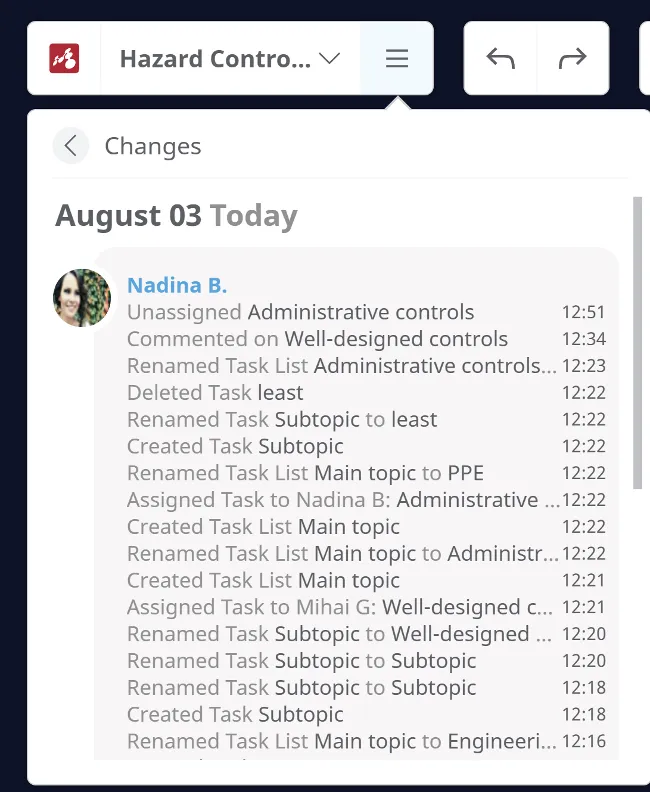Select Renamed Task Subtopic to least entry

[x=282, y=420]
